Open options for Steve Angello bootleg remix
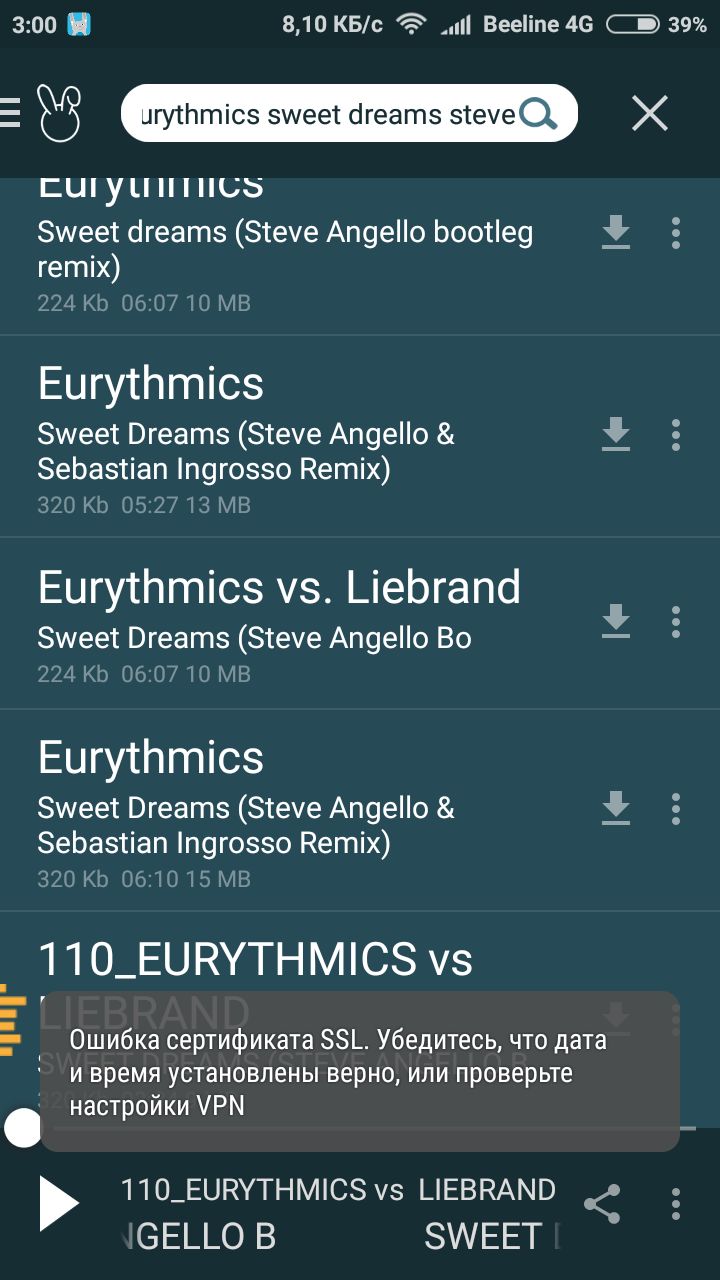The height and width of the screenshot is (1280, 720). (x=676, y=233)
